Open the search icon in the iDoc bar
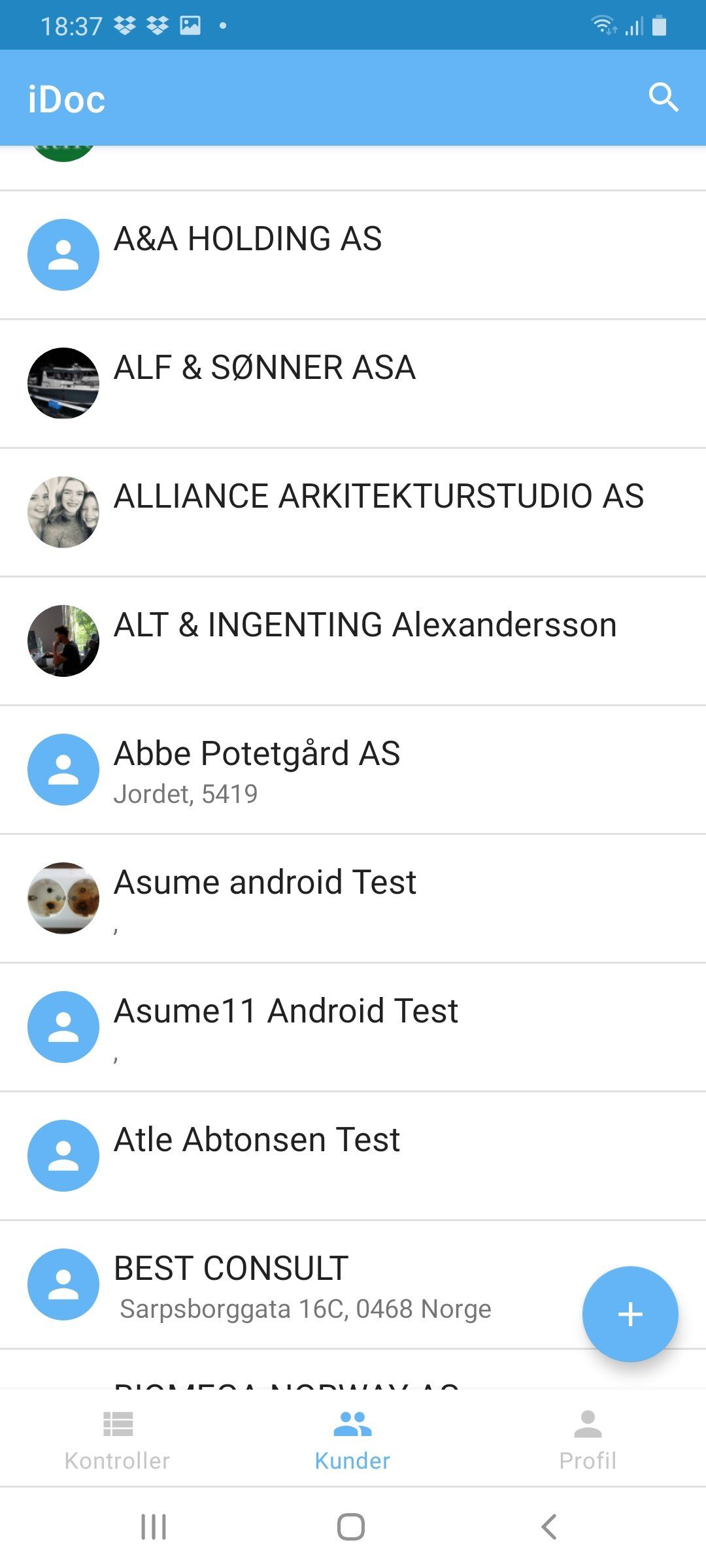 [663, 98]
